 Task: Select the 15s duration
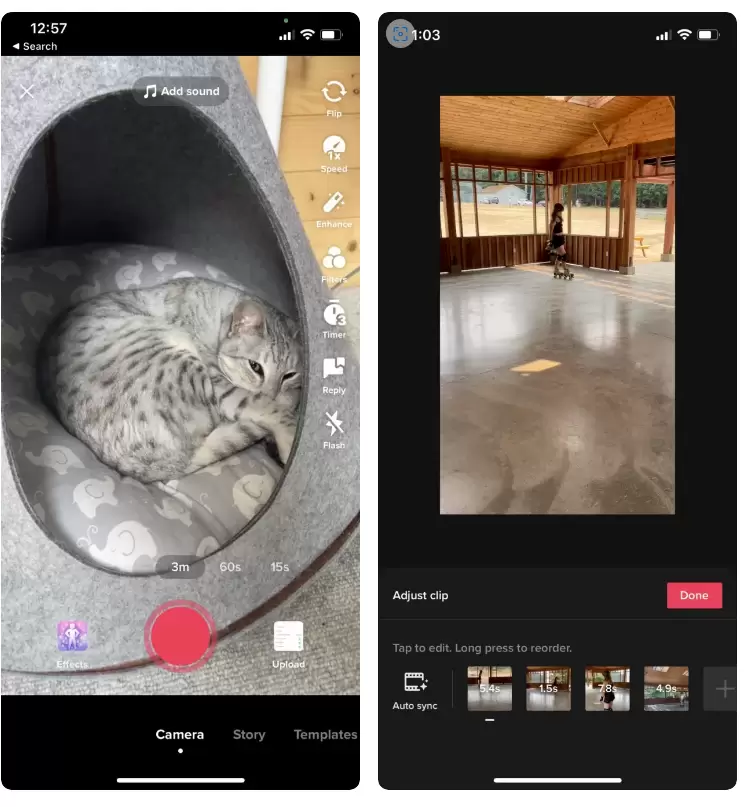[x=280, y=567]
